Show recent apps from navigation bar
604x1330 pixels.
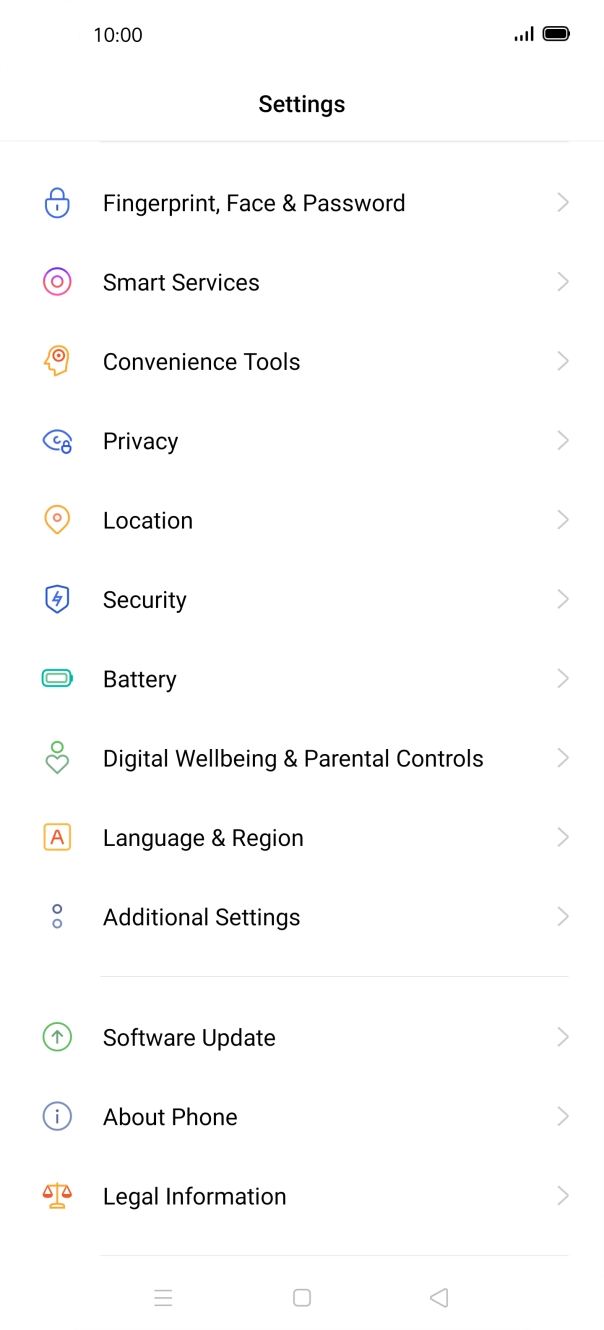[x=164, y=1298]
